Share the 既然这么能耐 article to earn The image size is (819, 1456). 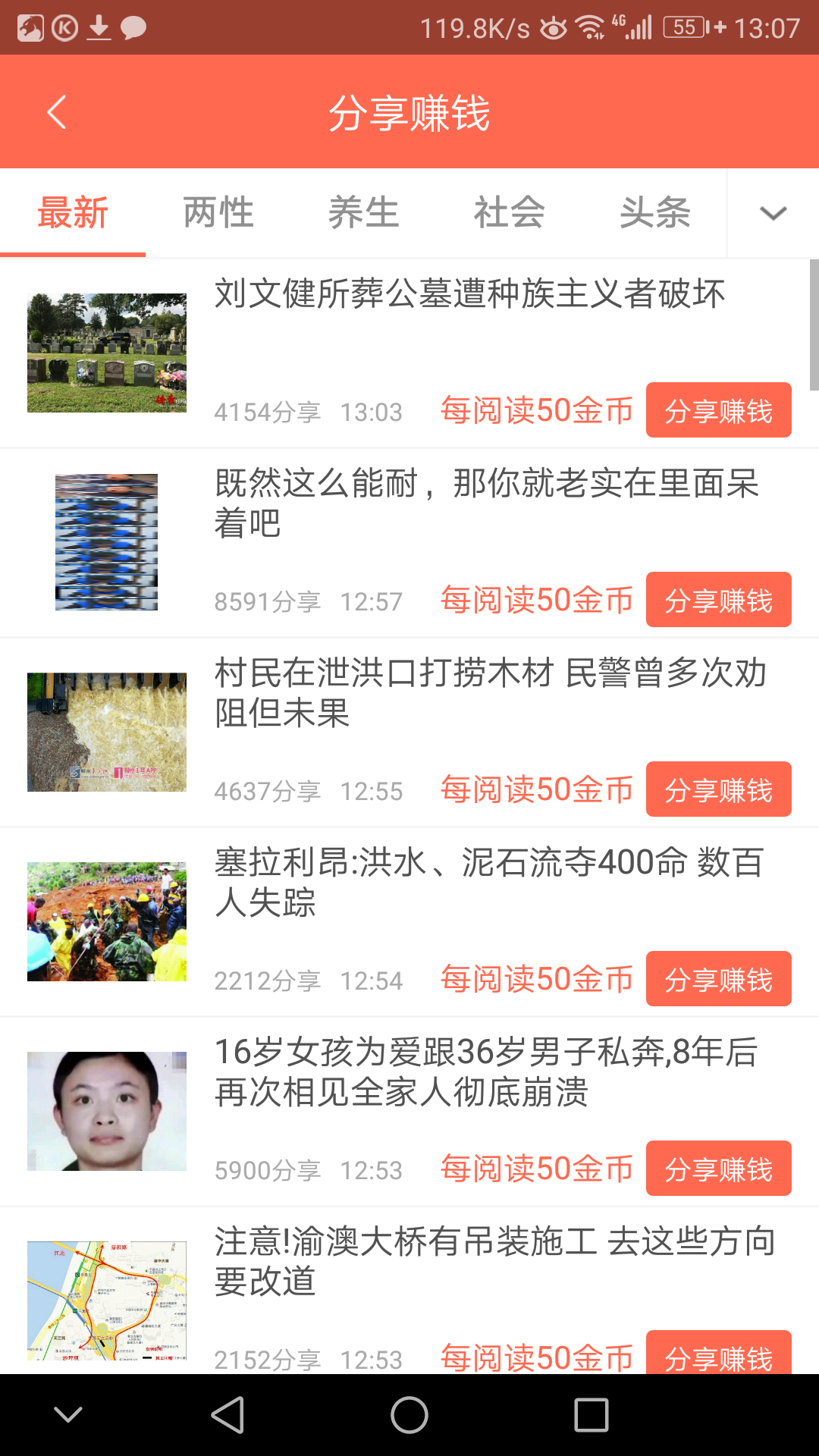[x=718, y=600]
